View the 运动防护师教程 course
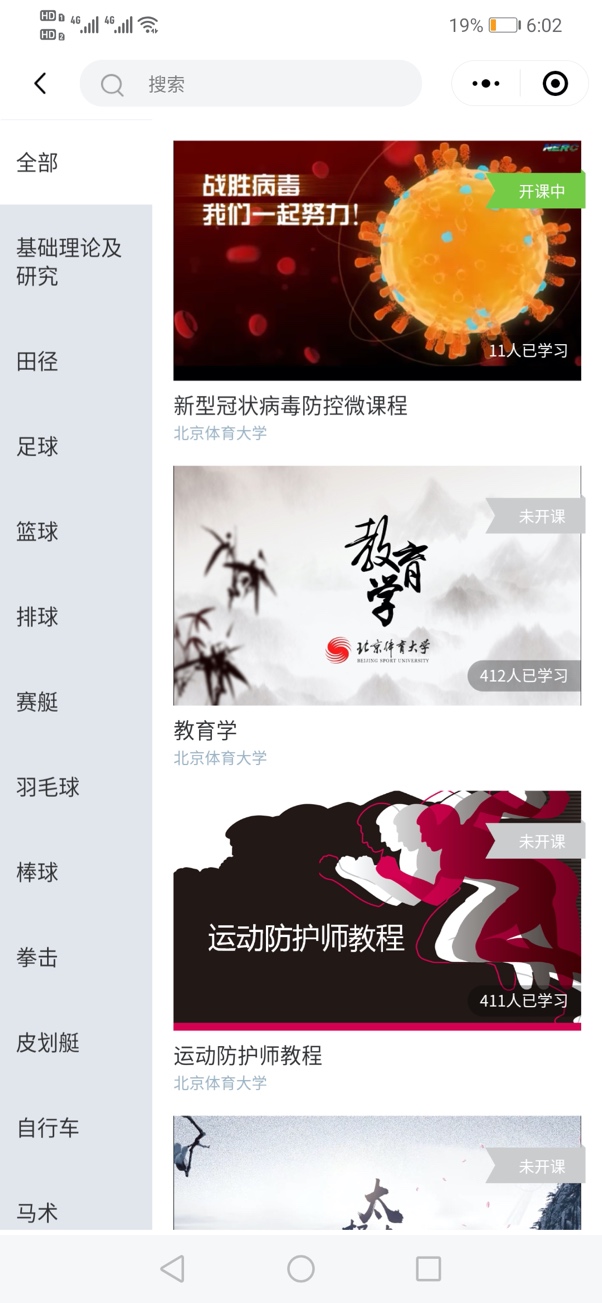Screen dimensions: 602x1303 (377, 911)
